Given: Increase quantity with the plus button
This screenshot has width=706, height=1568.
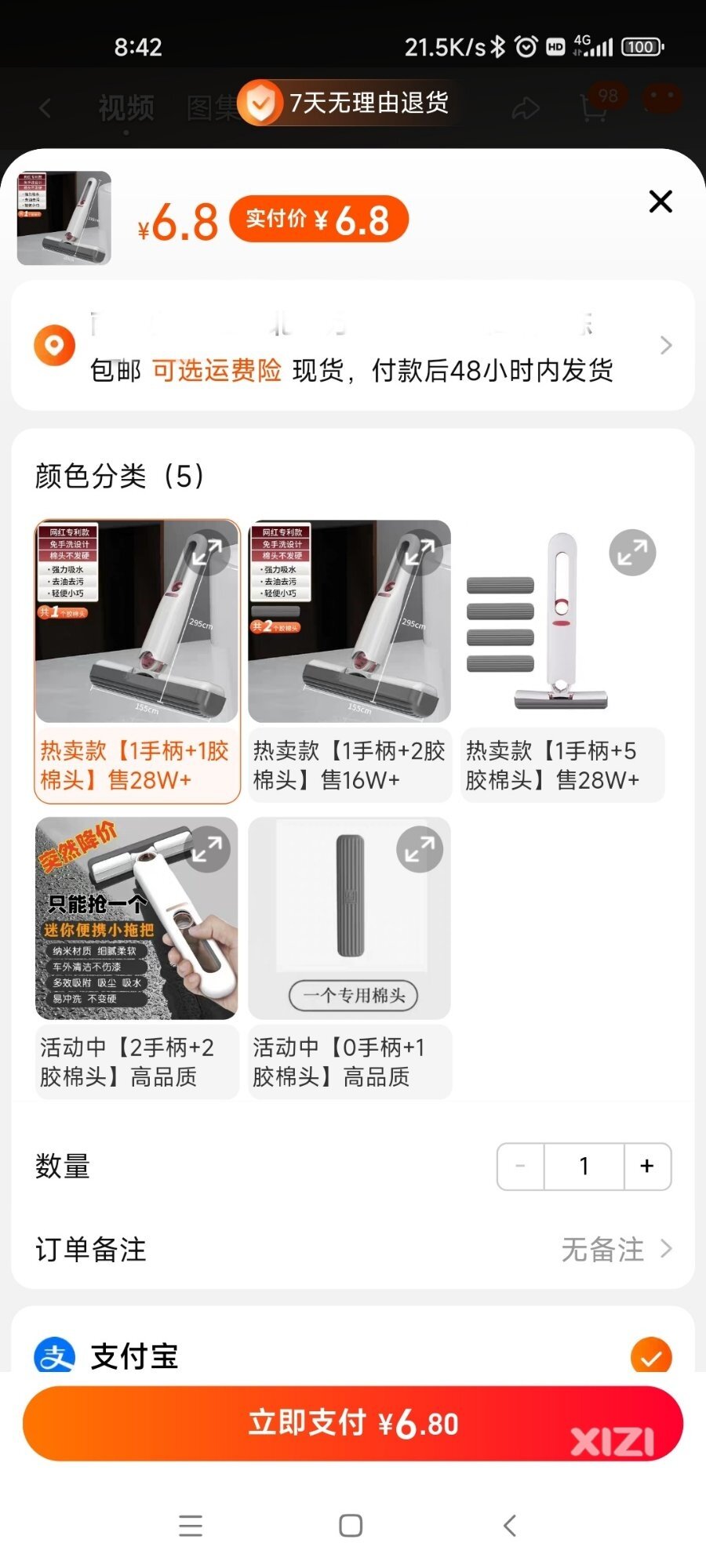Looking at the screenshot, I should tap(647, 1167).
